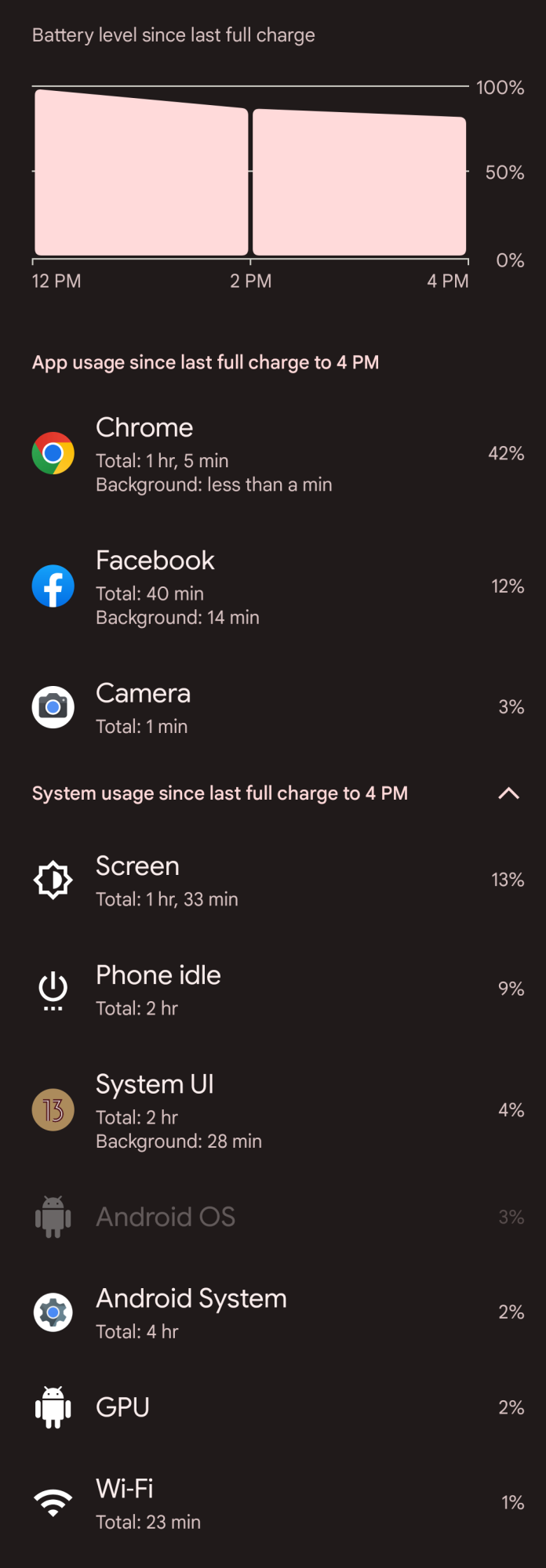
Task: Open Screen battery usage entry
Action: 273,880
